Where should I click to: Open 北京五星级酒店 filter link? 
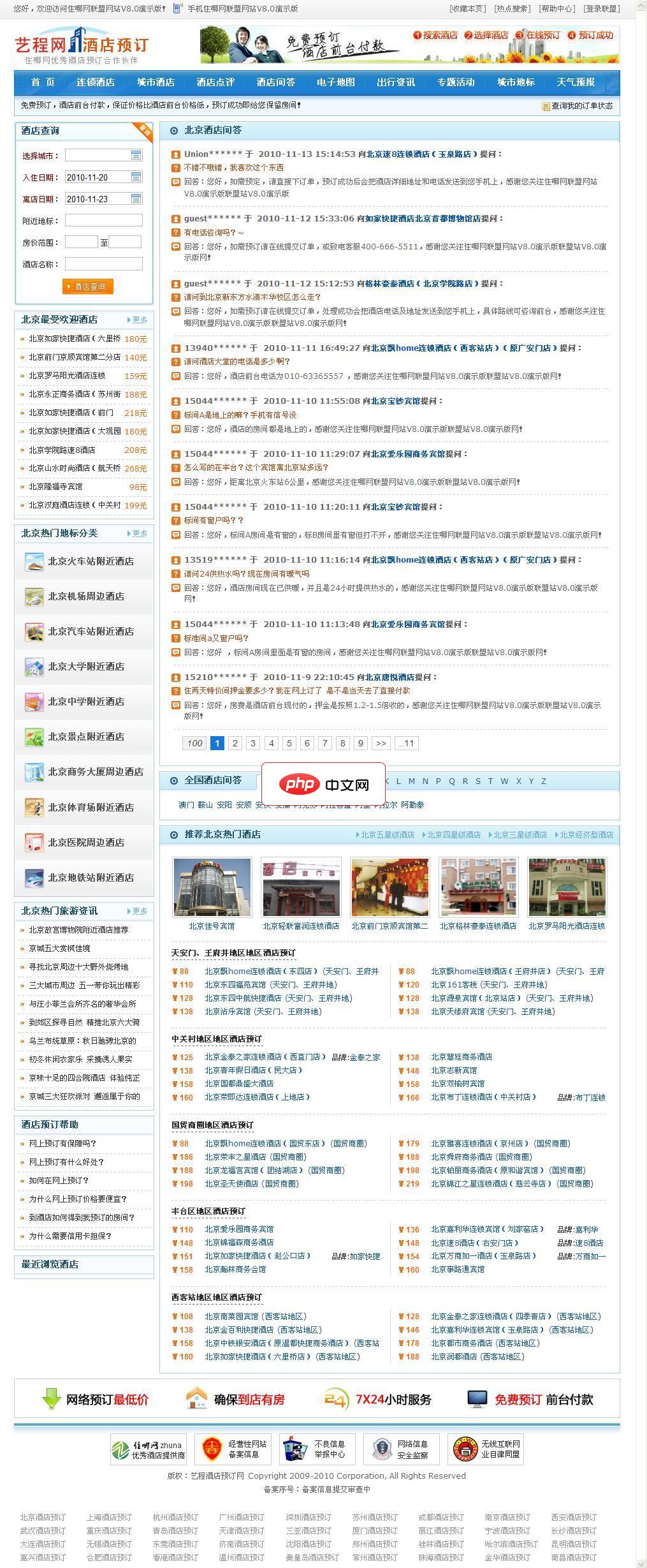[x=387, y=835]
